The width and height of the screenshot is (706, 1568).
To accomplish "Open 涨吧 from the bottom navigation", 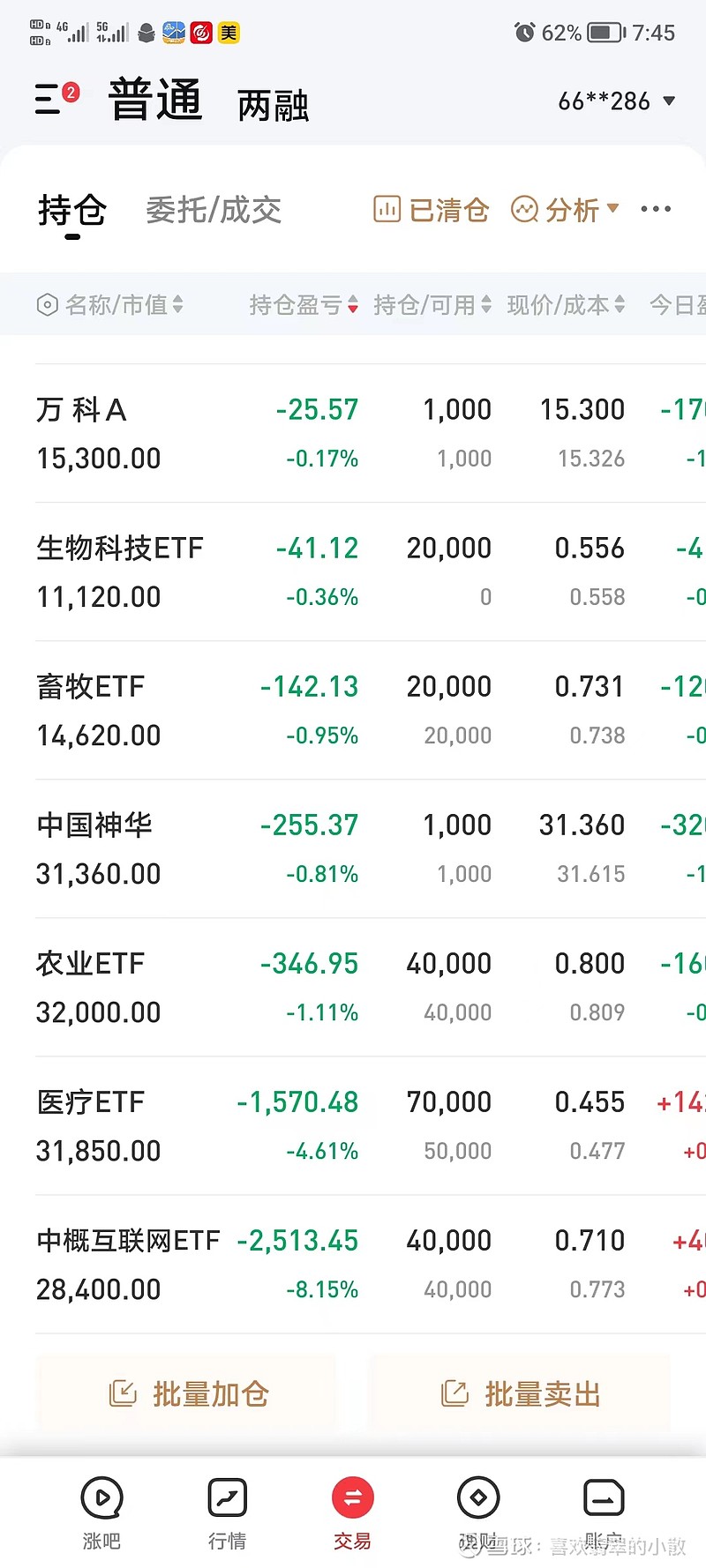I will click(101, 1510).
